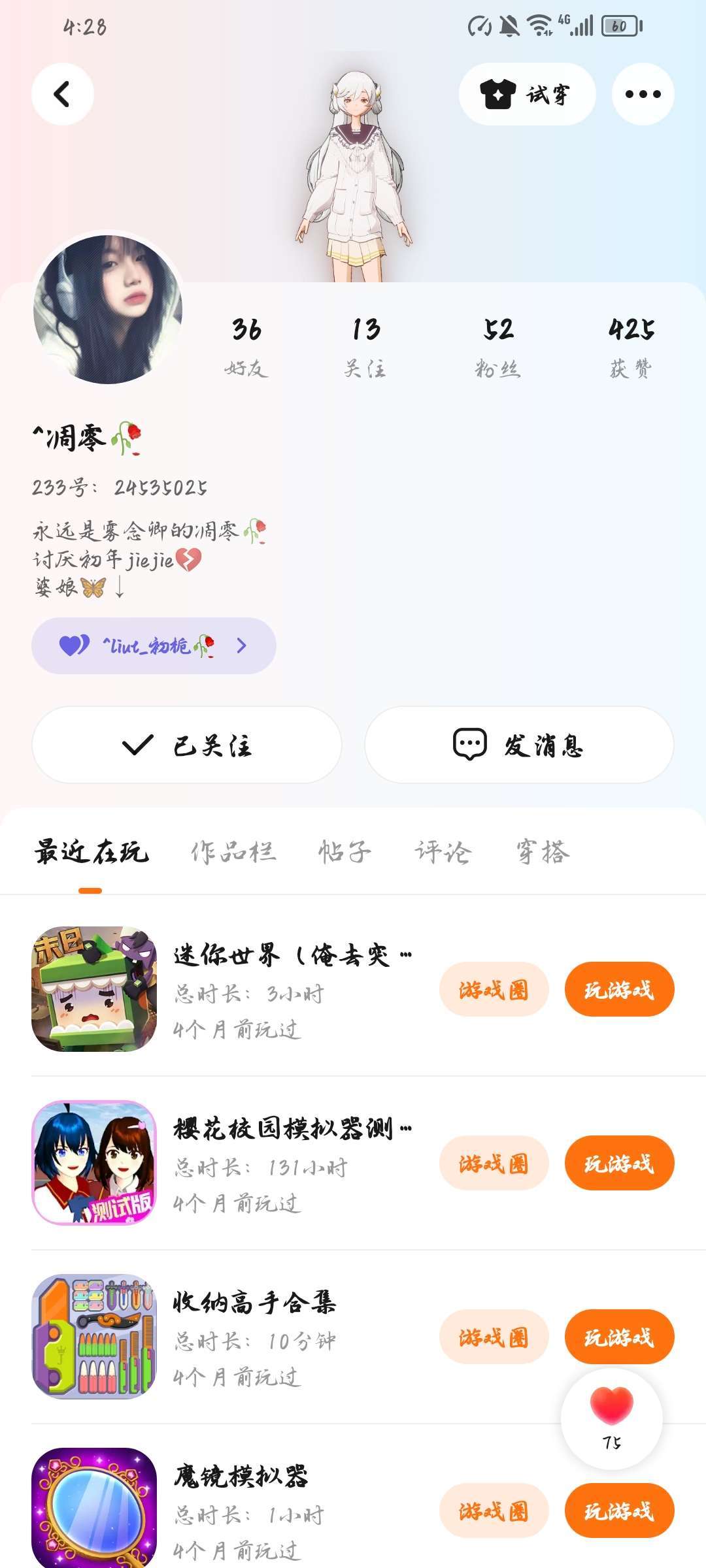Open the three-dot overflow menu
The width and height of the screenshot is (706, 1568).
tap(643, 94)
